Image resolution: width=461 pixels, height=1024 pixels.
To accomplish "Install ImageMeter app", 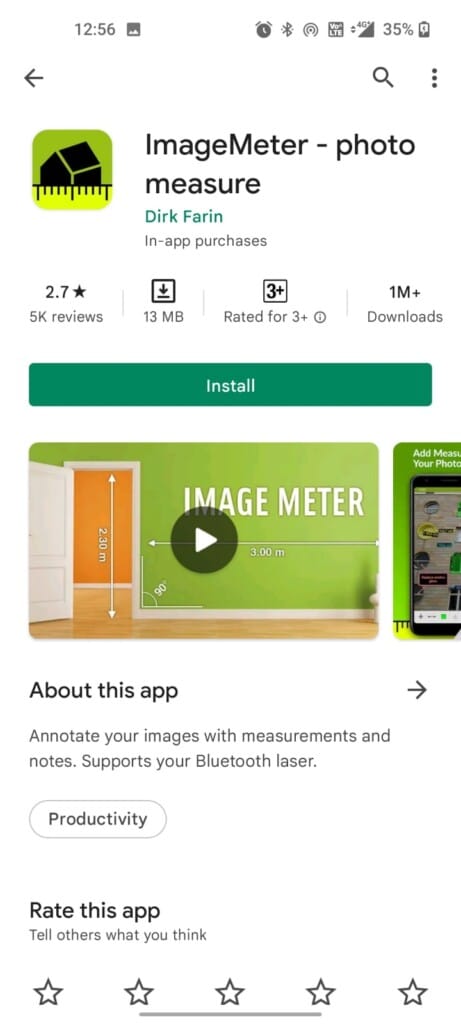I will point(230,385).
